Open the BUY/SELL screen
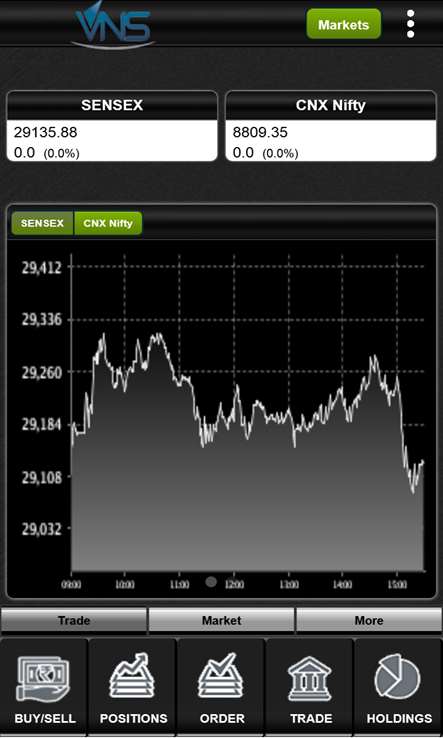 (x=44, y=687)
